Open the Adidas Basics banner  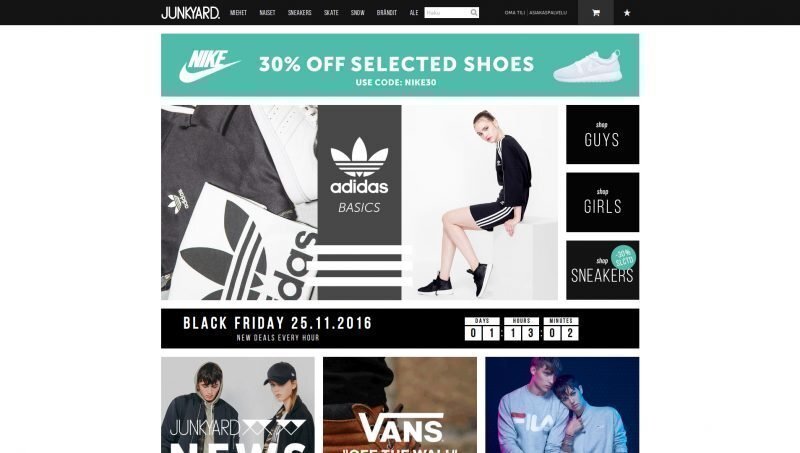point(359,202)
